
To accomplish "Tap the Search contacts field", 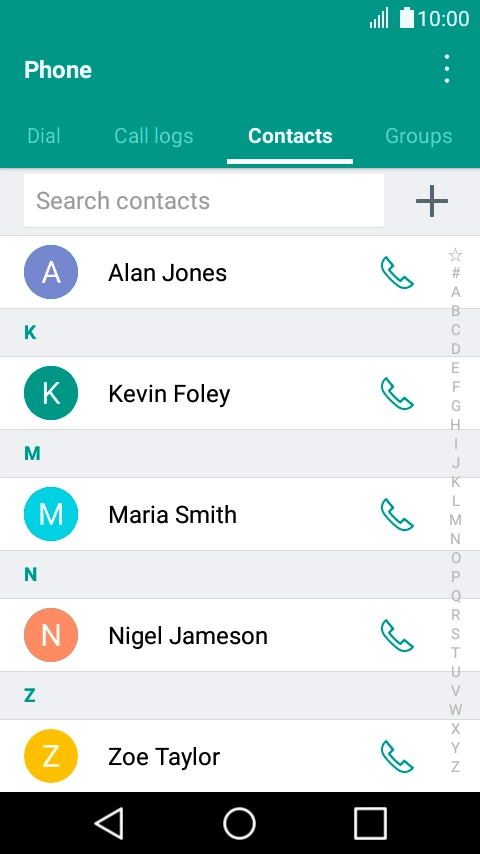I will tap(204, 200).
